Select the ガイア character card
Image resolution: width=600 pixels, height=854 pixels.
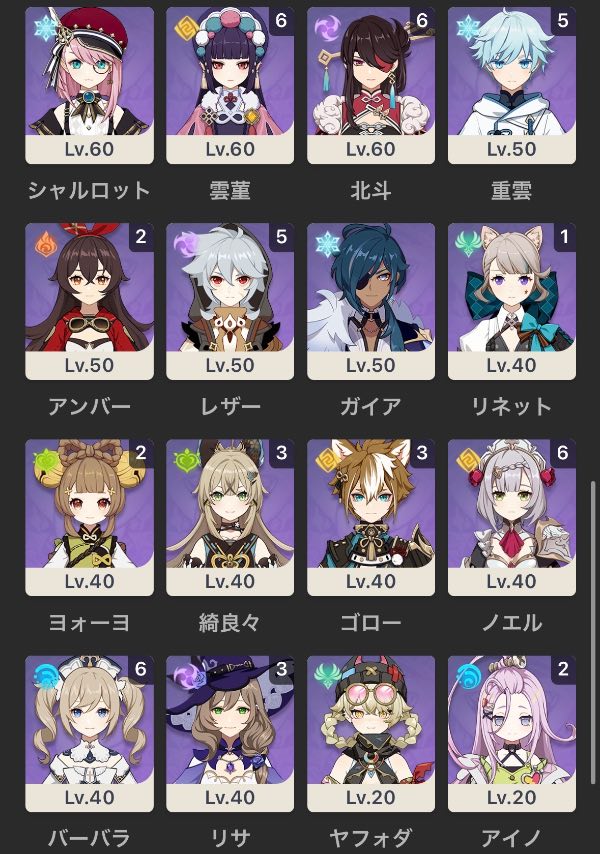point(371,301)
